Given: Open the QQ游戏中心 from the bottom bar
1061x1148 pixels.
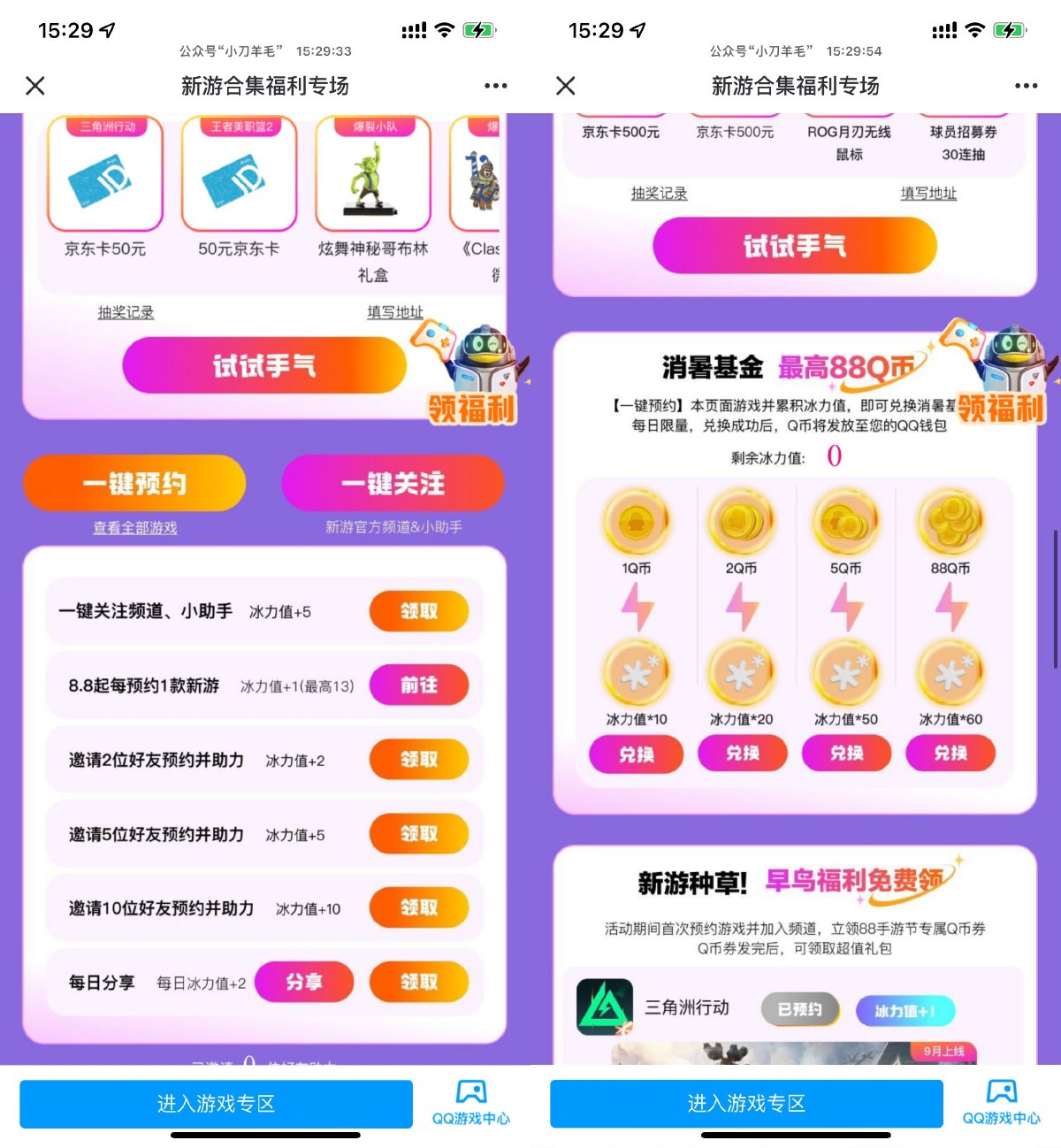Looking at the screenshot, I should click(1002, 1104).
